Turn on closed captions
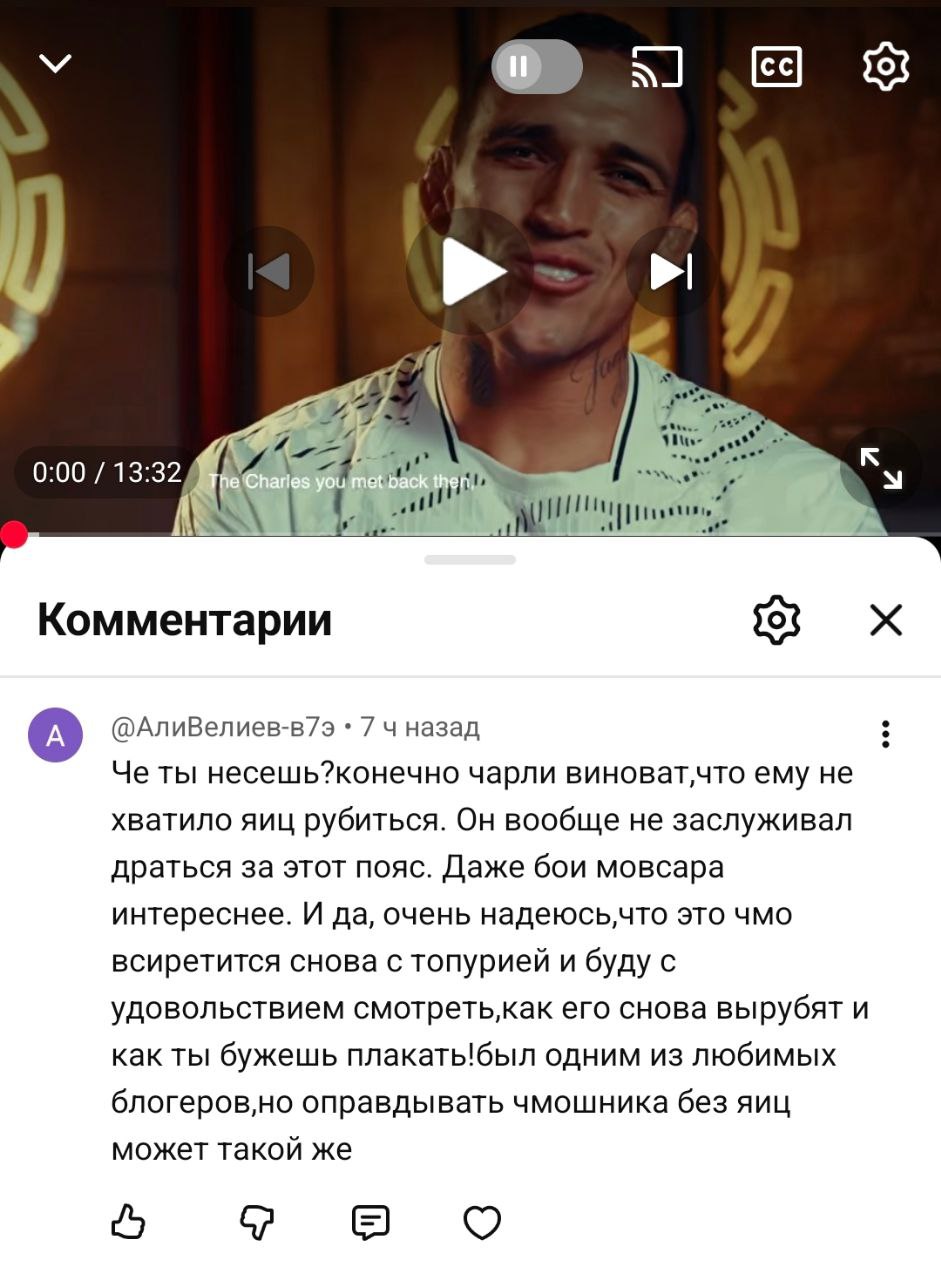Screen dimensions: 941x1280 [x=777, y=67]
